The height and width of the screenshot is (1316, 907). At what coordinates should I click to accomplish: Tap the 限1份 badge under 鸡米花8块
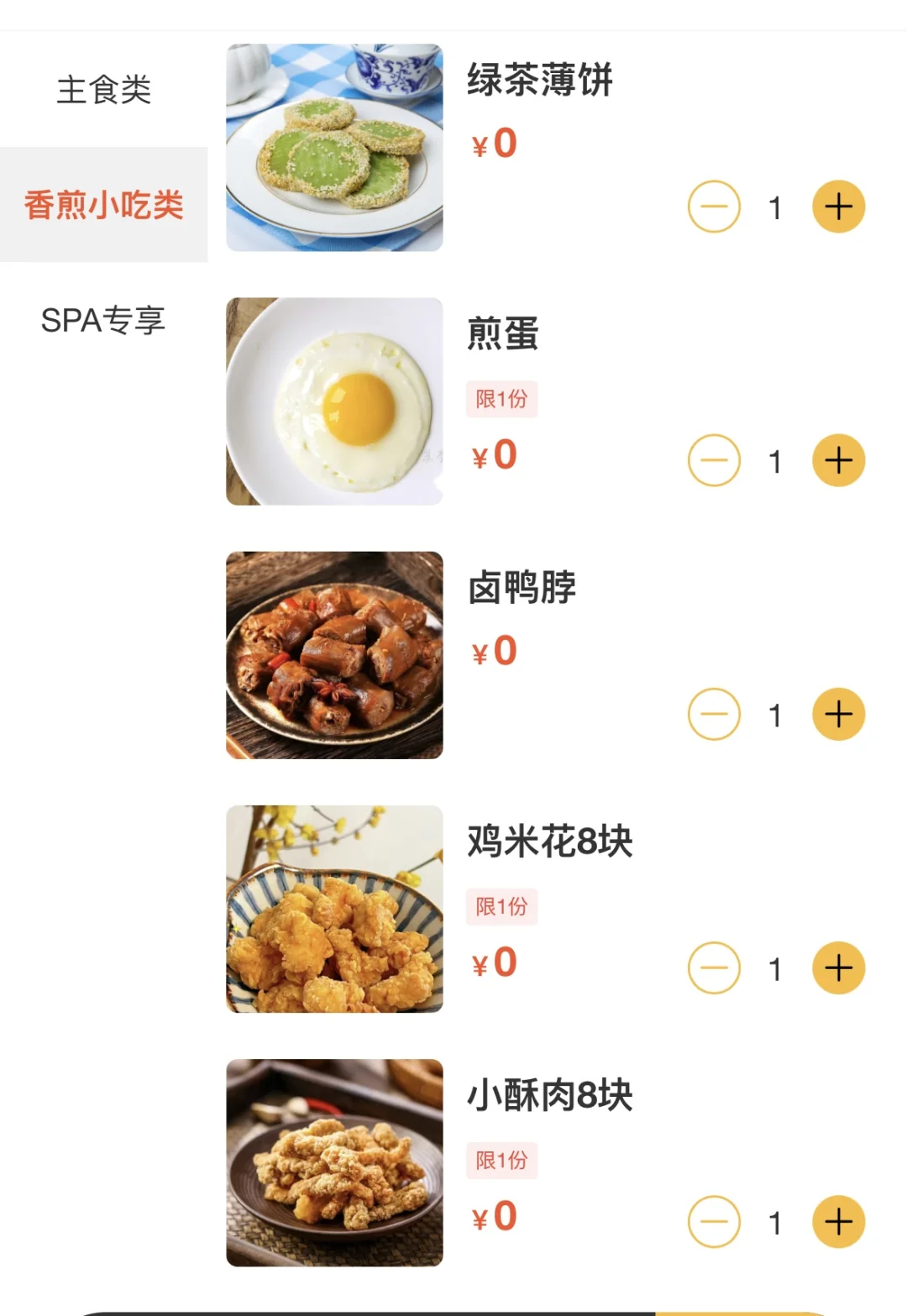[x=501, y=907]
